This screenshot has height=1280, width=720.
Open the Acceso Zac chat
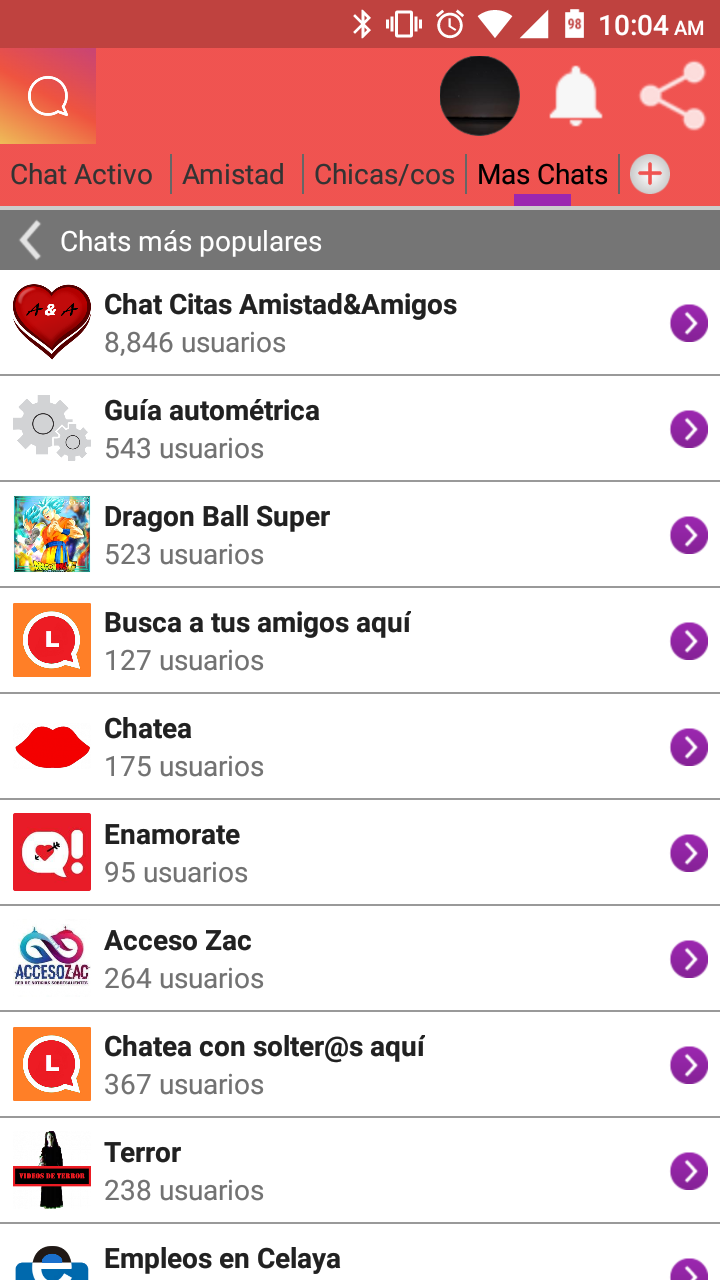click(x=360, y=959)
